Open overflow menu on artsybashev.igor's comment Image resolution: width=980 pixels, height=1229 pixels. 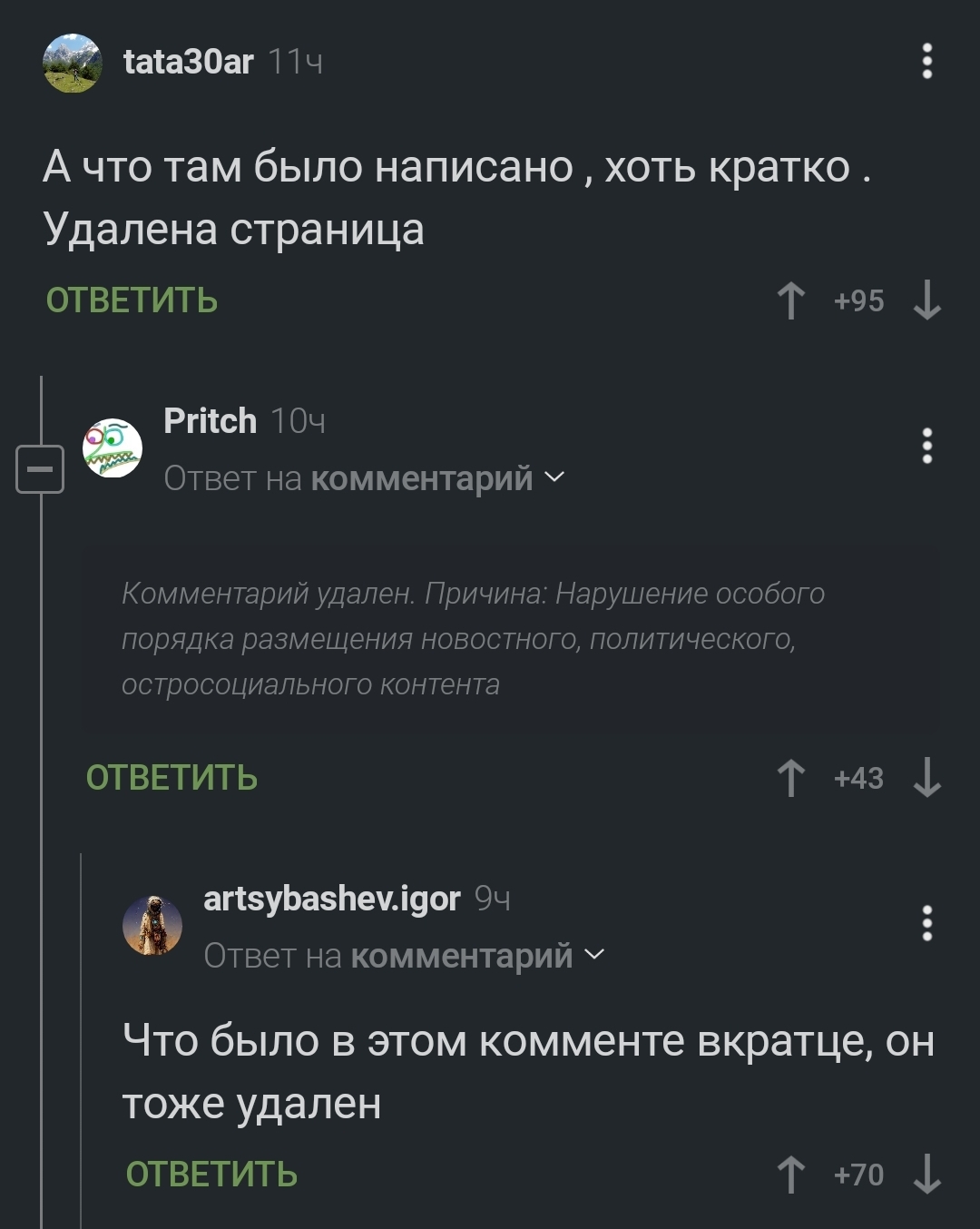926,923
